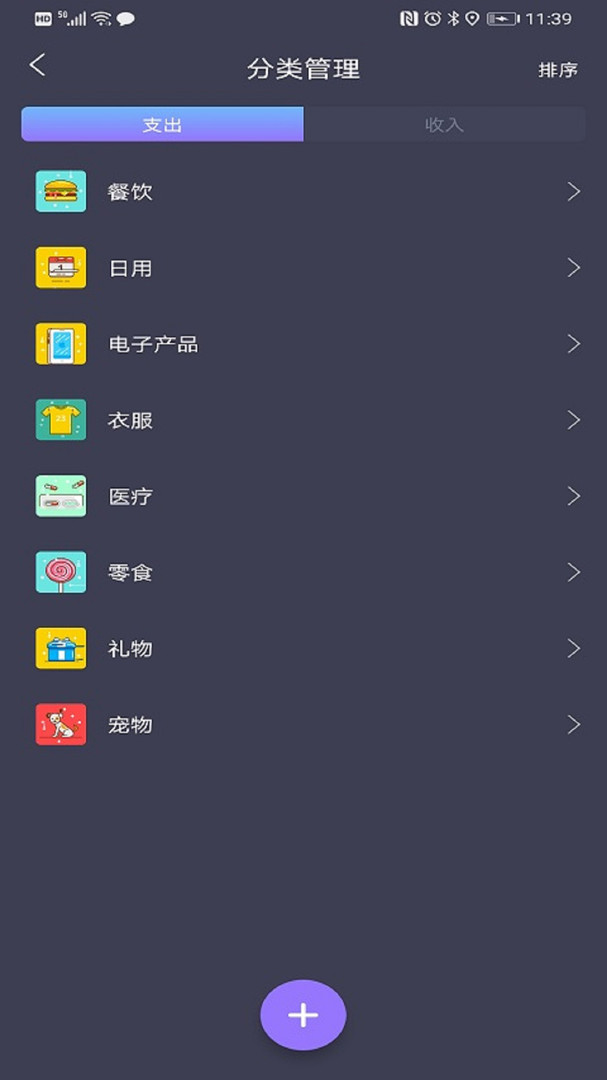This screenshot has width=607, height=1080.
Task: Open the 日用 category
Action: point(303,268)
